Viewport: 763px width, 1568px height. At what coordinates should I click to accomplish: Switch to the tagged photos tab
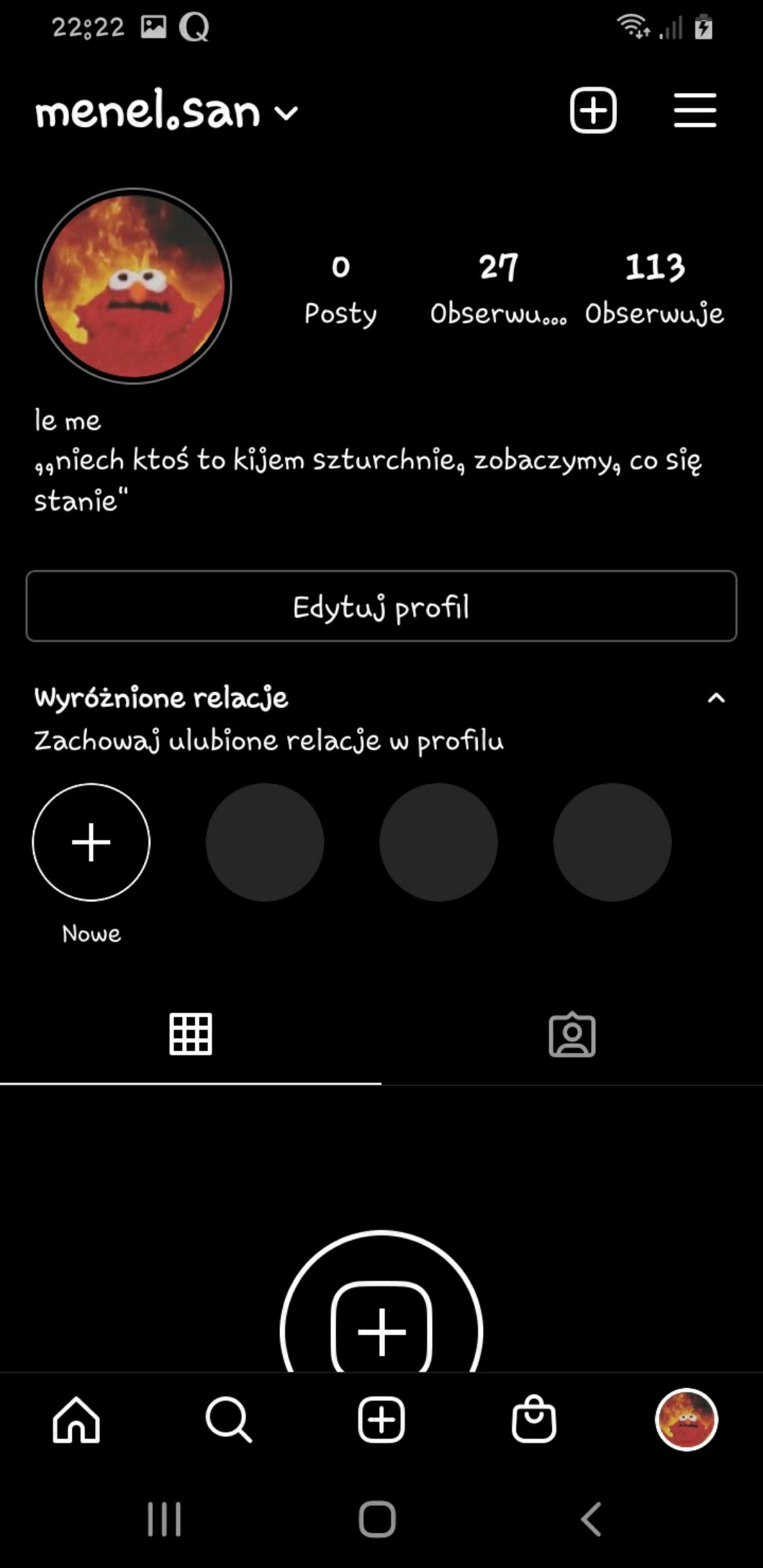[x=572, y=1035]
